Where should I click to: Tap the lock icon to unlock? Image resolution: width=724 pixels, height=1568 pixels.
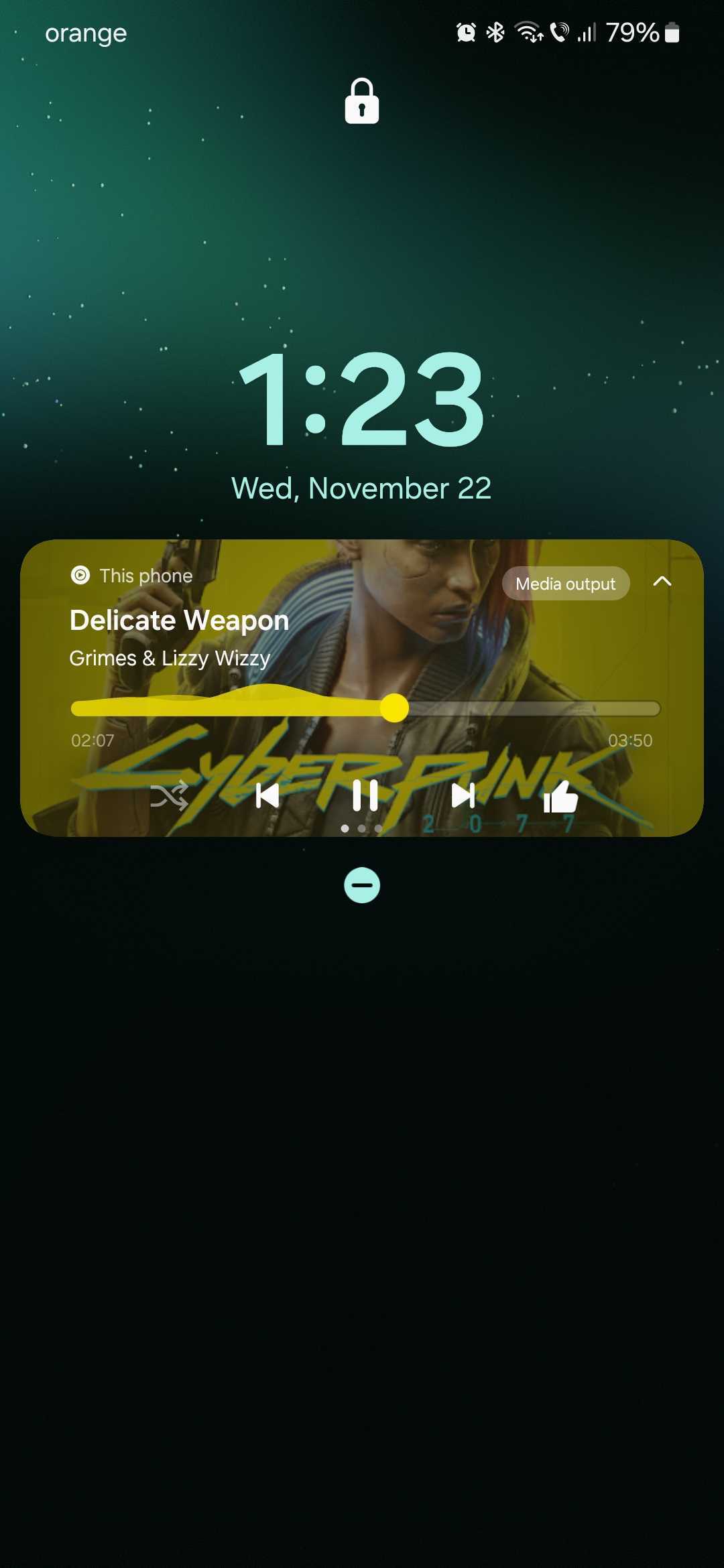[362, 102]
